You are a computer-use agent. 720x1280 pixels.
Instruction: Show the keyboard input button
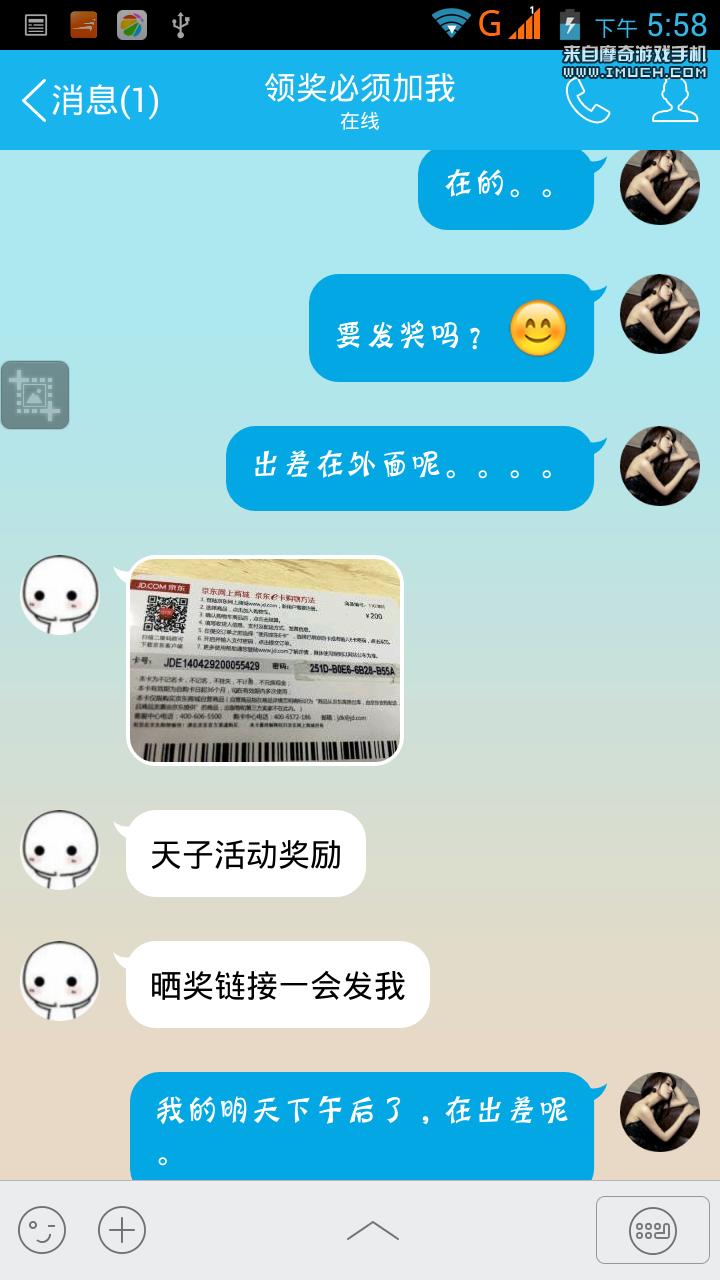tap(652, 1230)
